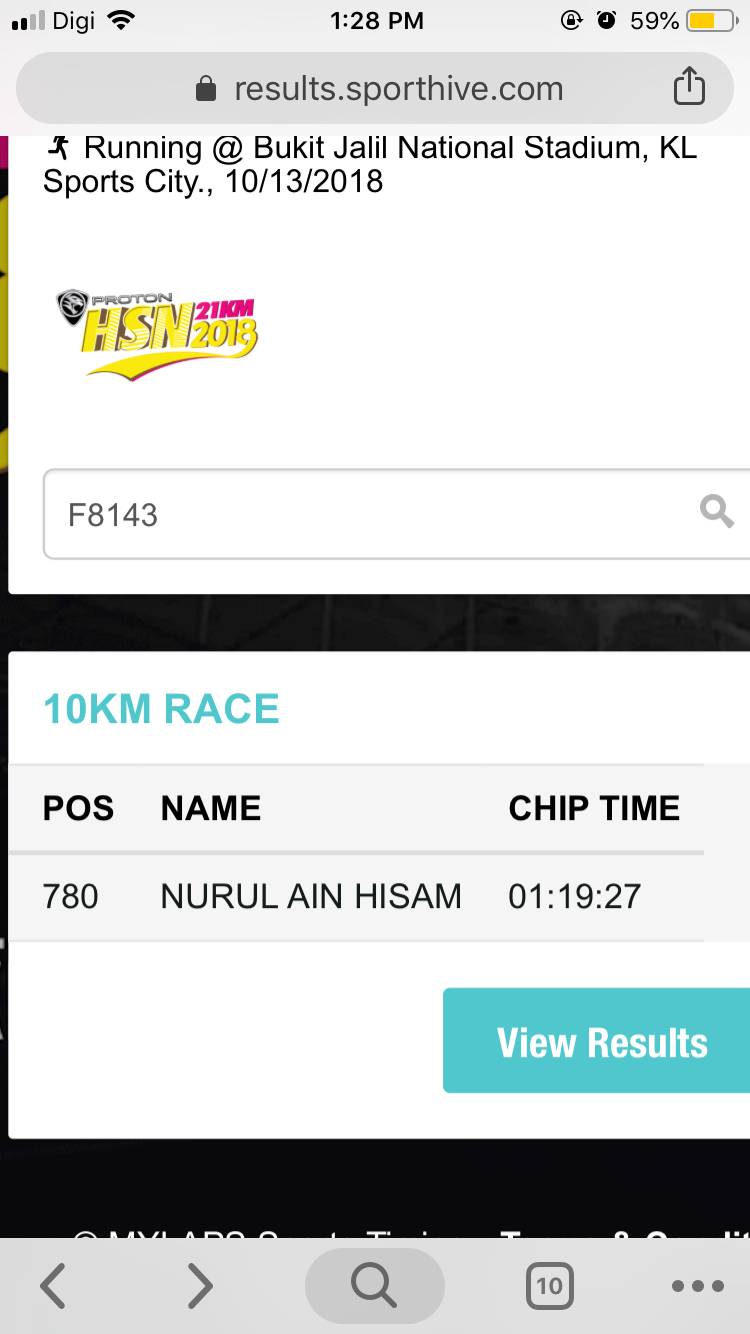Viewport: 750px width, 1334px height.
Task: Go forward in browser history
Action: pyautogui.click(x=200, y=1286)
